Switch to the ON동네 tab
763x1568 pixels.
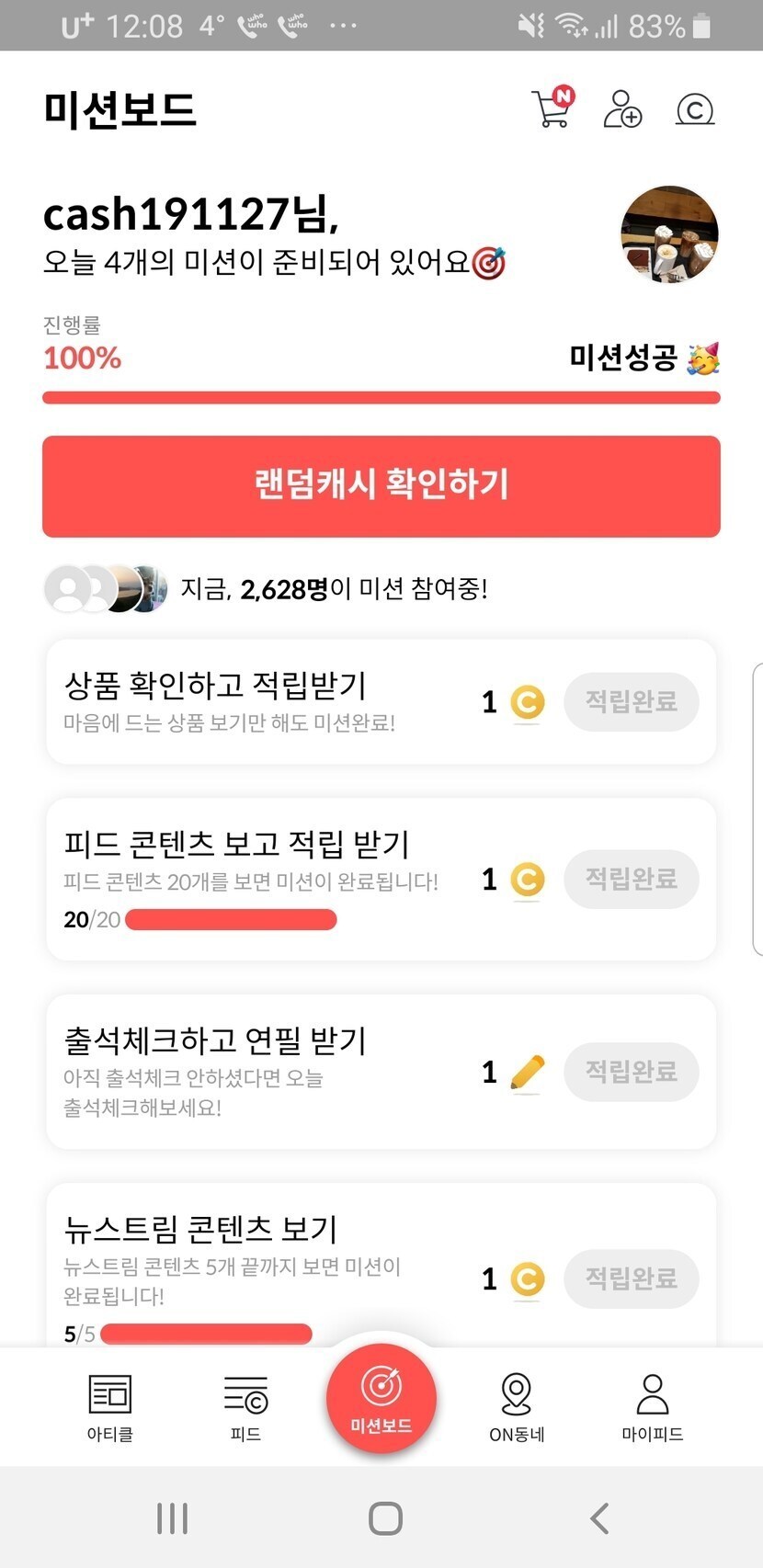517,1407
